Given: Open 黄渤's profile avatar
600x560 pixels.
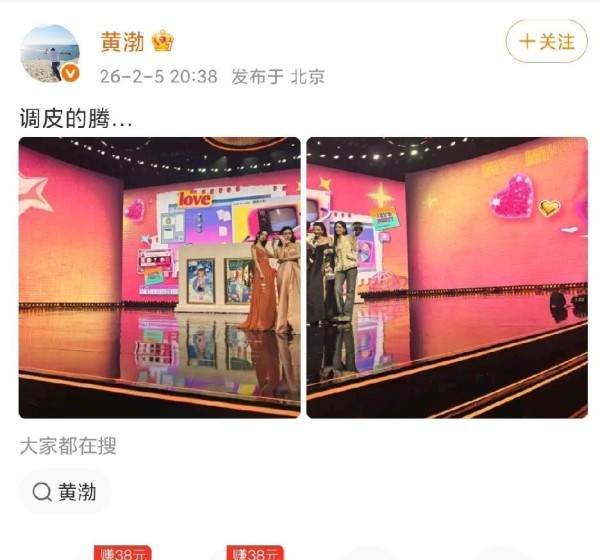Looking at the screenshot, I should 50,53.
